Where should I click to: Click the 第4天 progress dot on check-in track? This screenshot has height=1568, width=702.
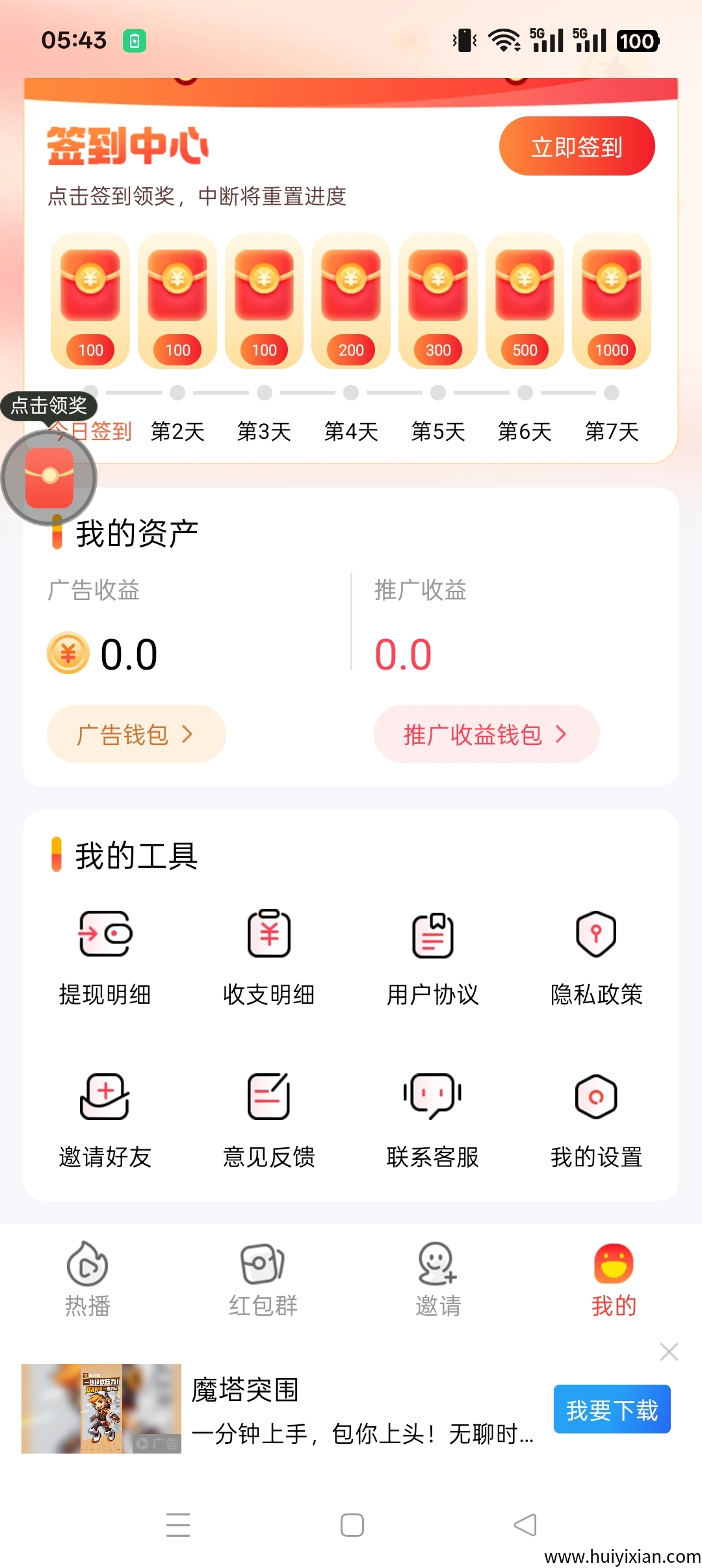pyautogui.click(x=350, y=392)
